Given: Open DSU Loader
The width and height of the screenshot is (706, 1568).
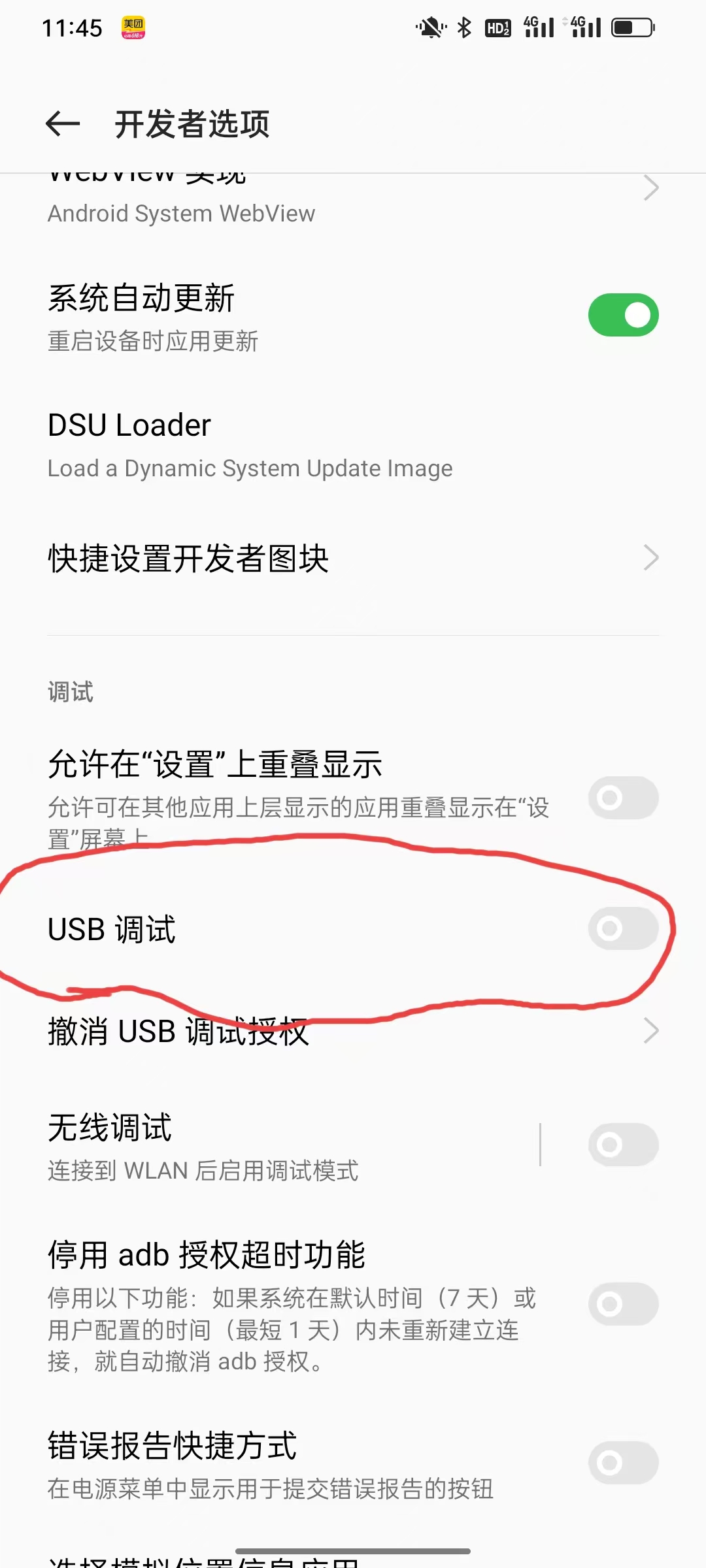Looking at the screenshot, I should coord(353,446).
